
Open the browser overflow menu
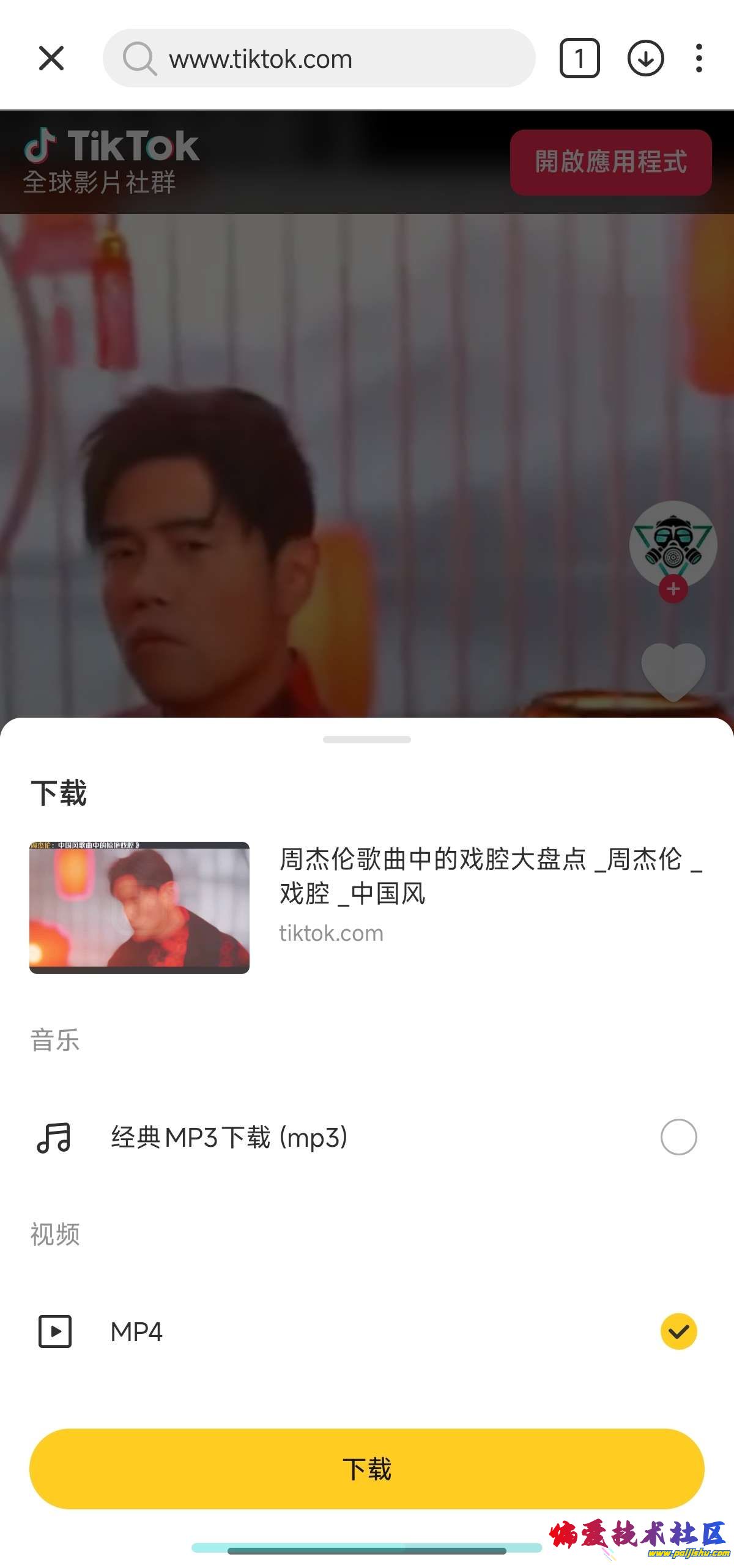[699, 59]
